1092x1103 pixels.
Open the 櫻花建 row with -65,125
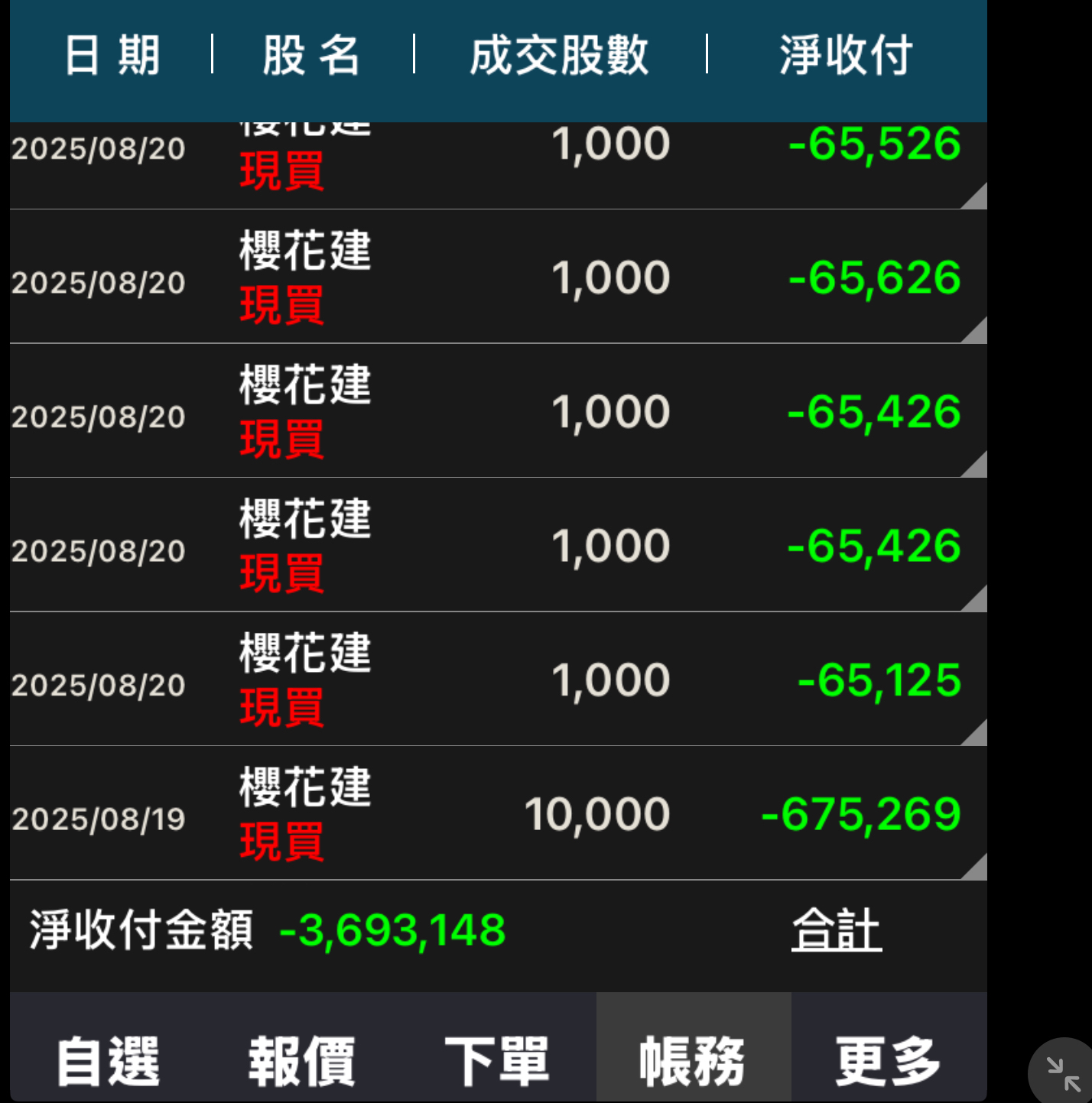499,679
